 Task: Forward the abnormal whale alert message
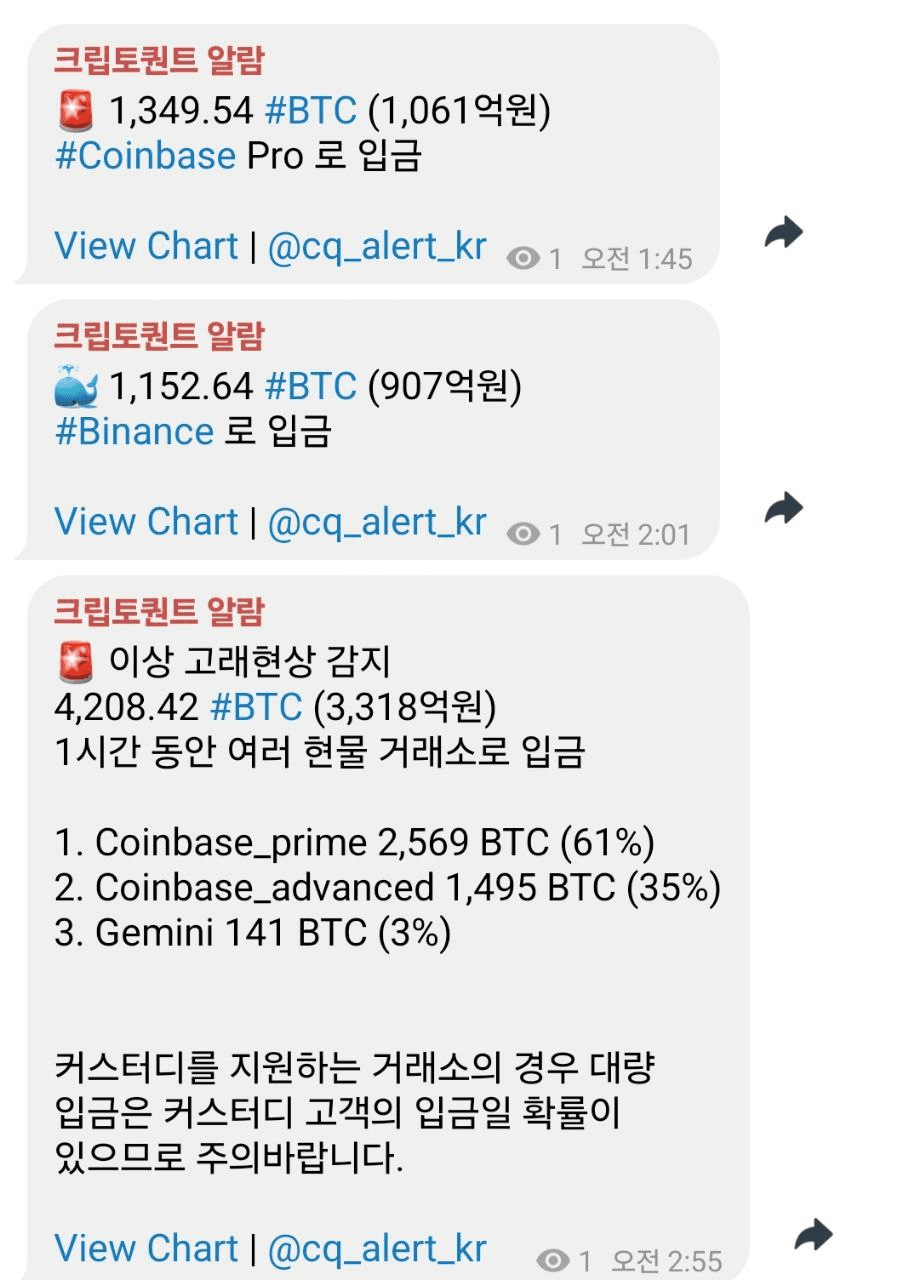coord(813,1234)
